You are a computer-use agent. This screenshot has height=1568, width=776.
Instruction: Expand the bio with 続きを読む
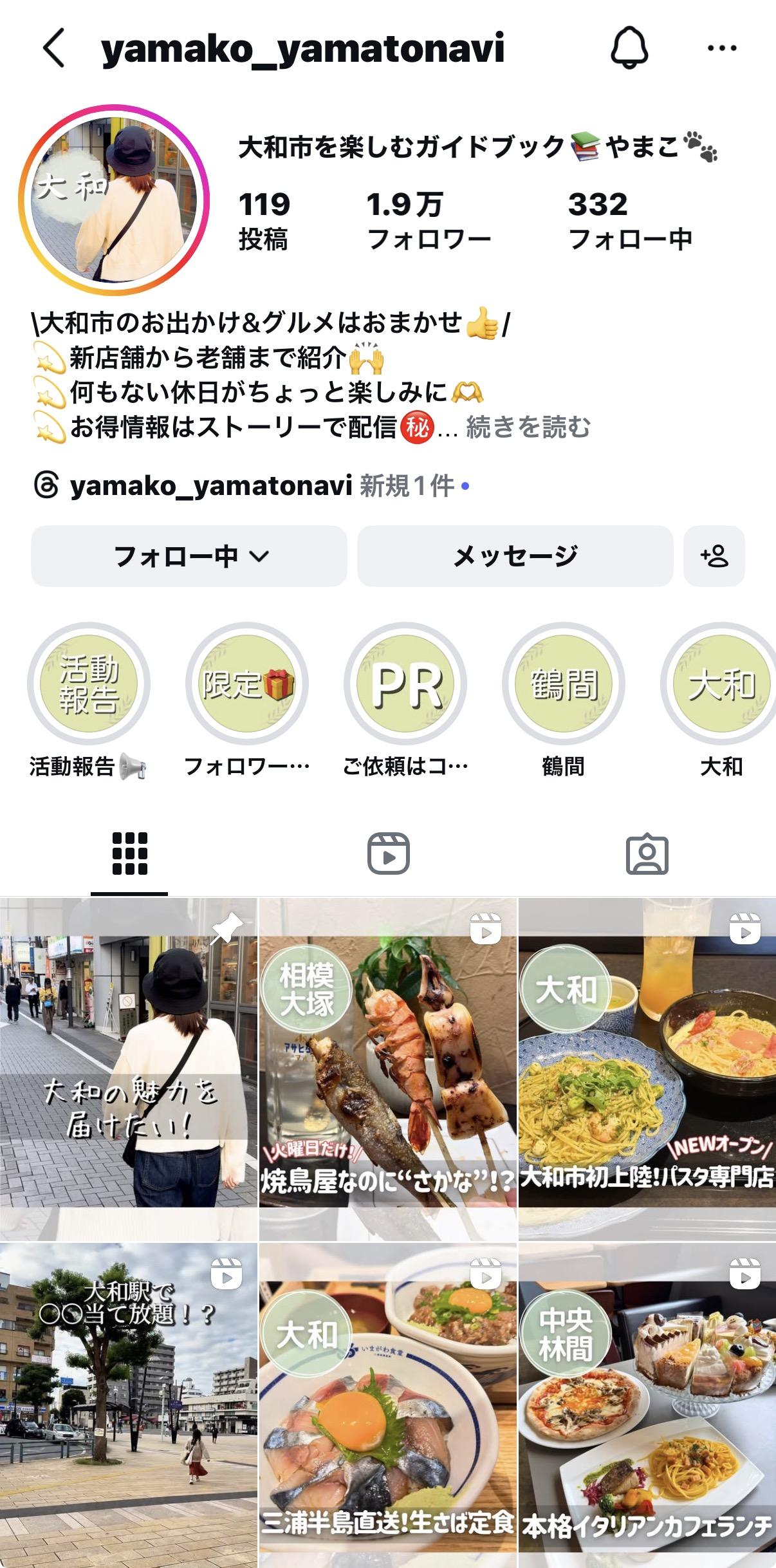tap(528, 427)
